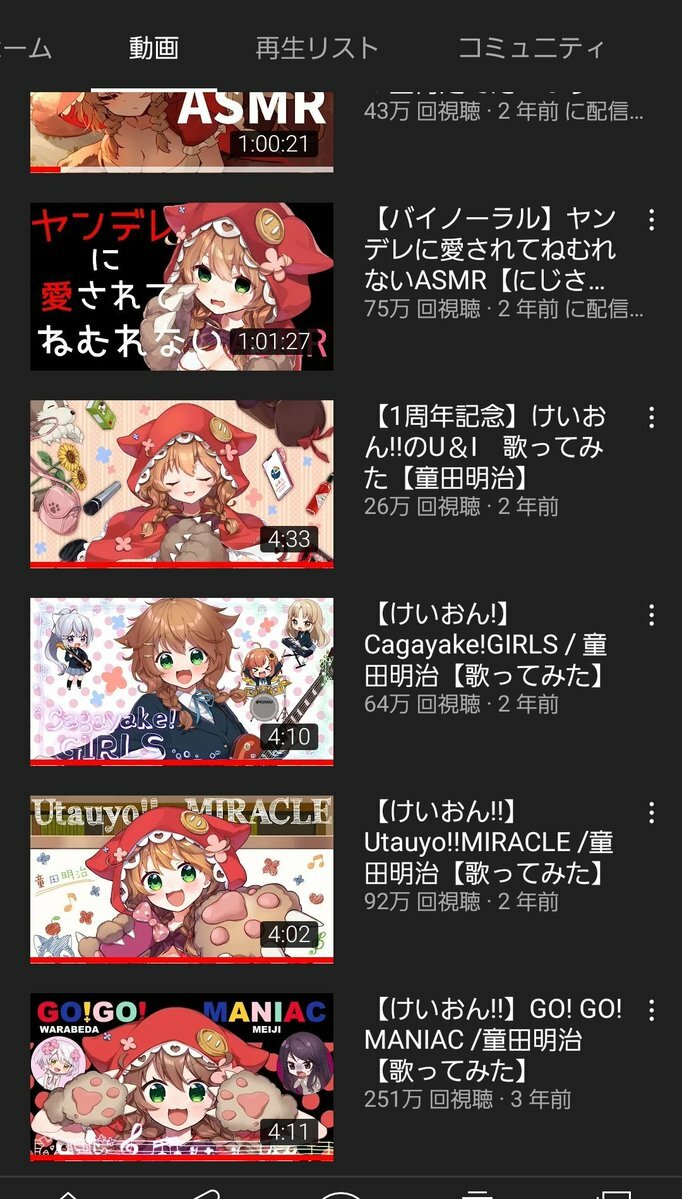Switch to the コミュニティ tab
The image size is (682, 1199).
pos(531,48)
